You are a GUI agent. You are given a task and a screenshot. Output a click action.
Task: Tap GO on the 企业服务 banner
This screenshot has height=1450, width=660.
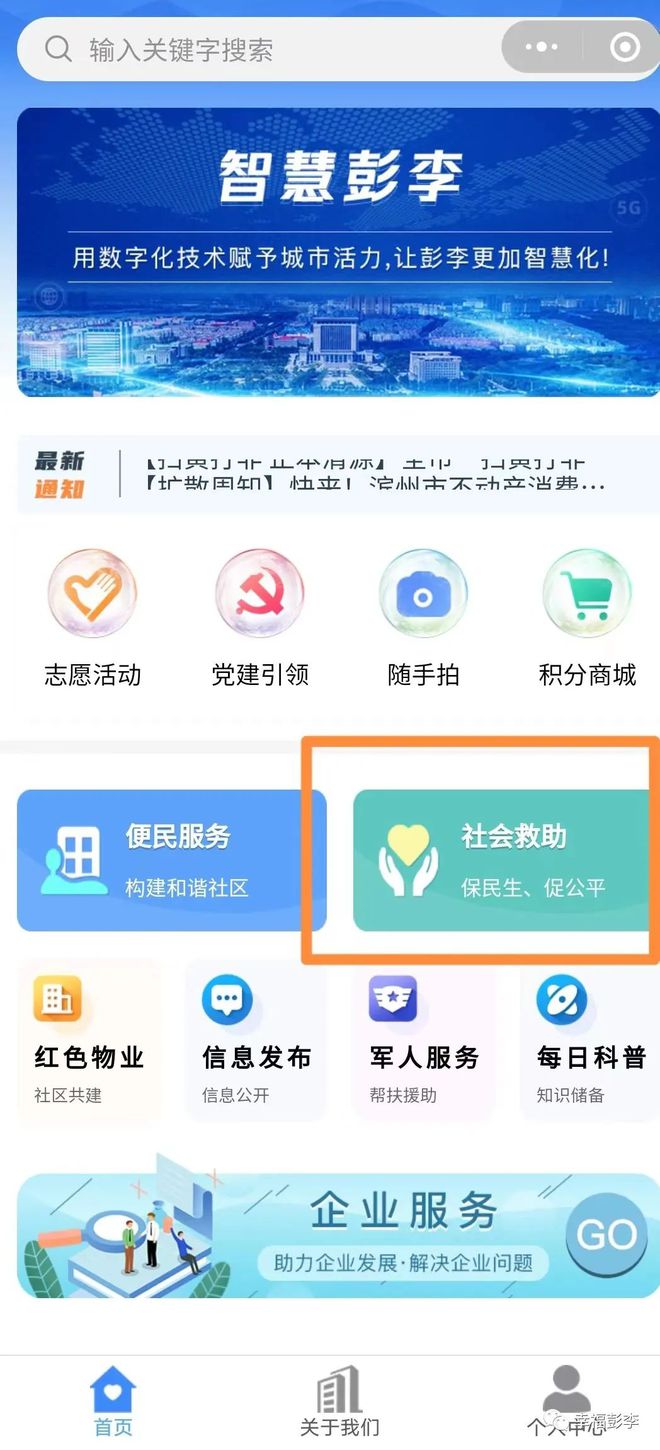point(606,1235)
